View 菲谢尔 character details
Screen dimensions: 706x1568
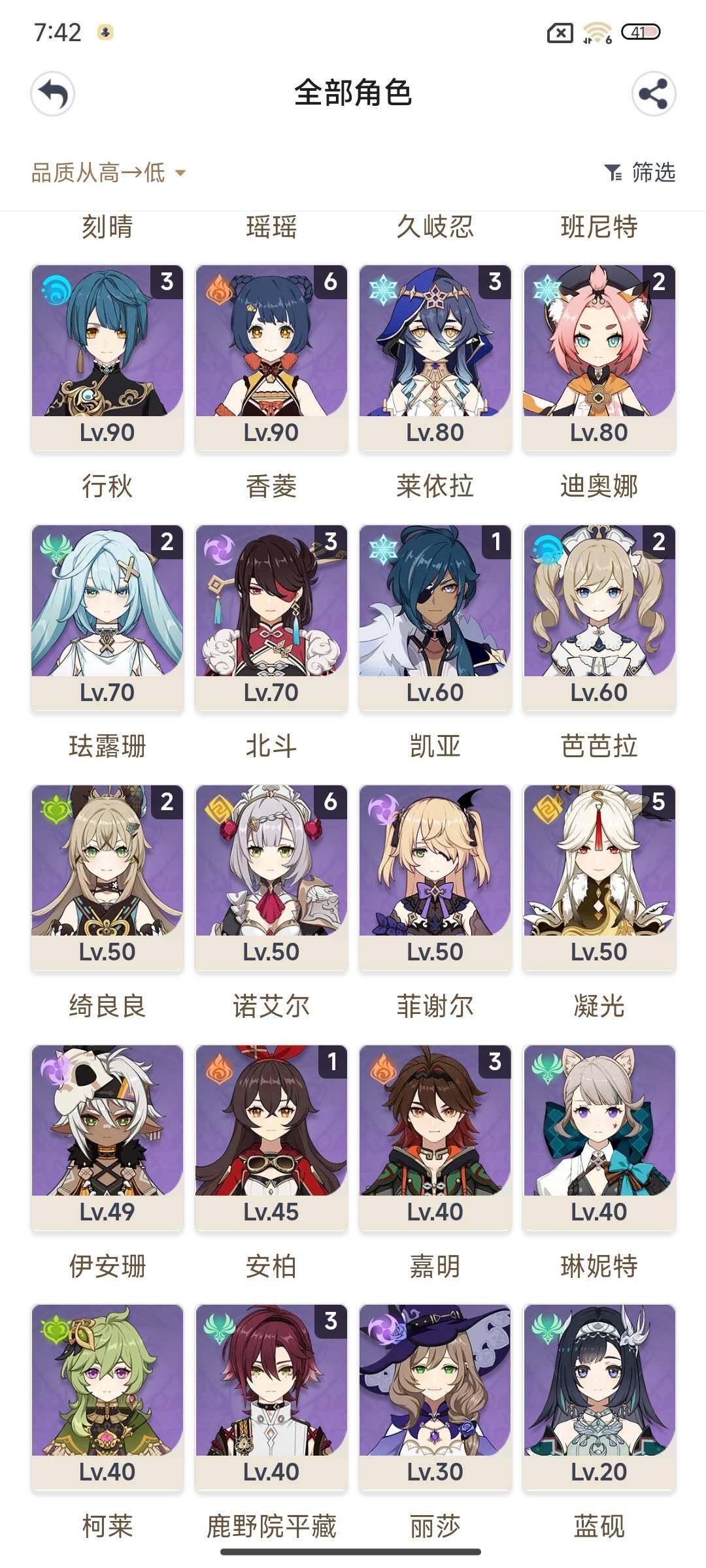435,875
